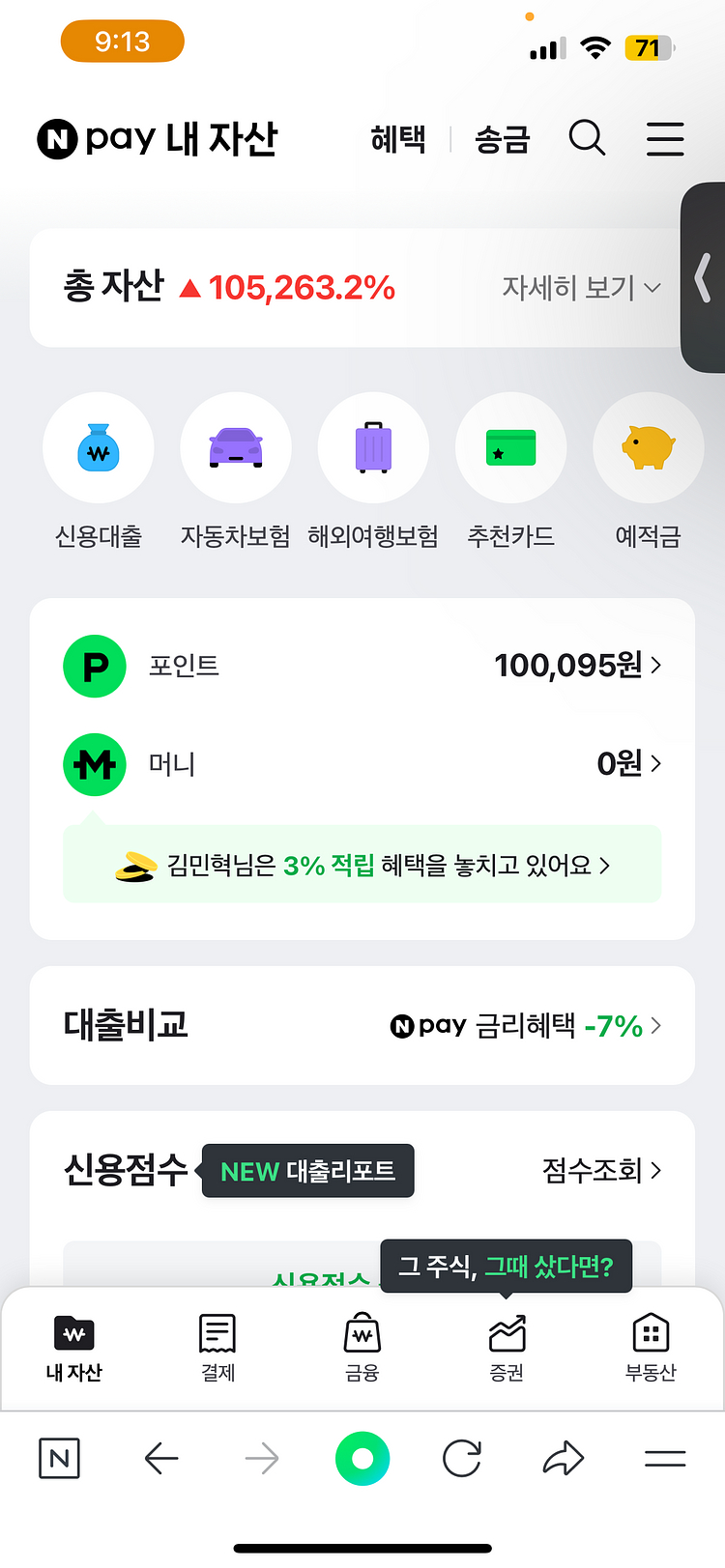The width and height of the screenshot is (725, 1568).
Task: Expand 자세히 보기 for total assets
Action: (581, 287)
